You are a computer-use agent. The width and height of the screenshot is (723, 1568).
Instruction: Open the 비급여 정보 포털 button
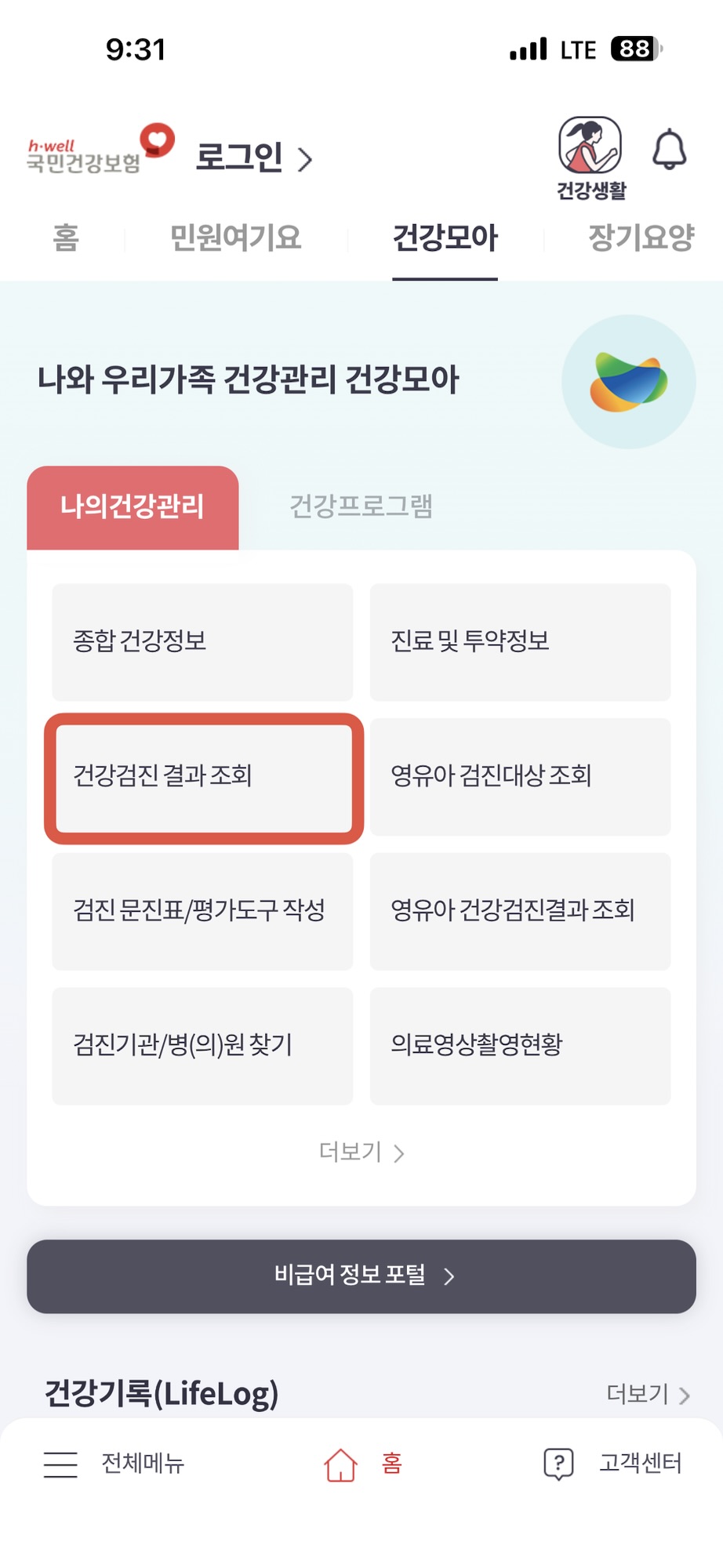pos(361,1276)
